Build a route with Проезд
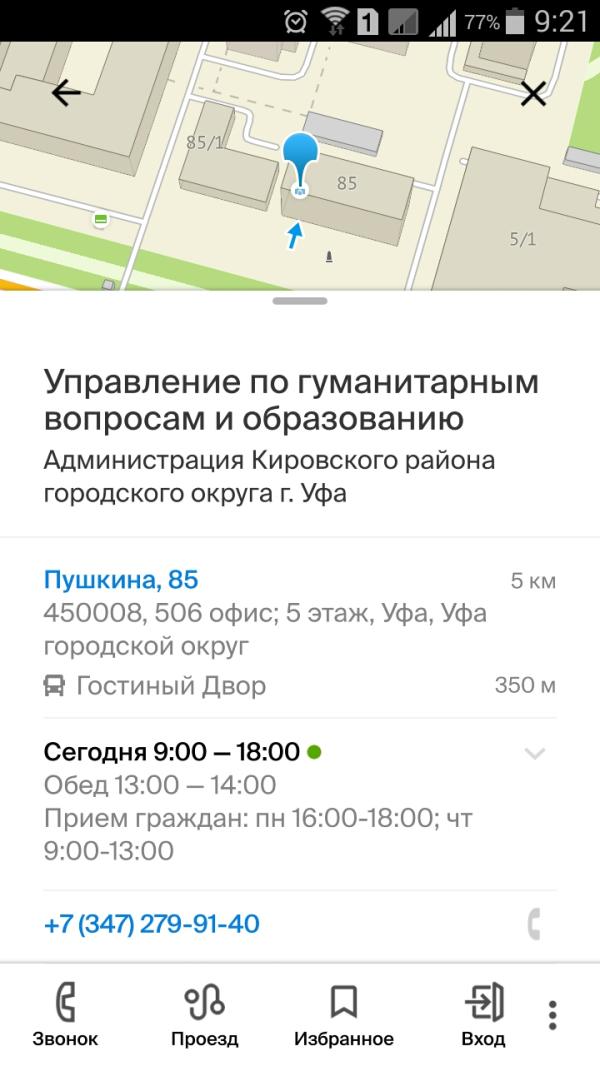The image size is (600, 1065). (x=204, y=1014)
